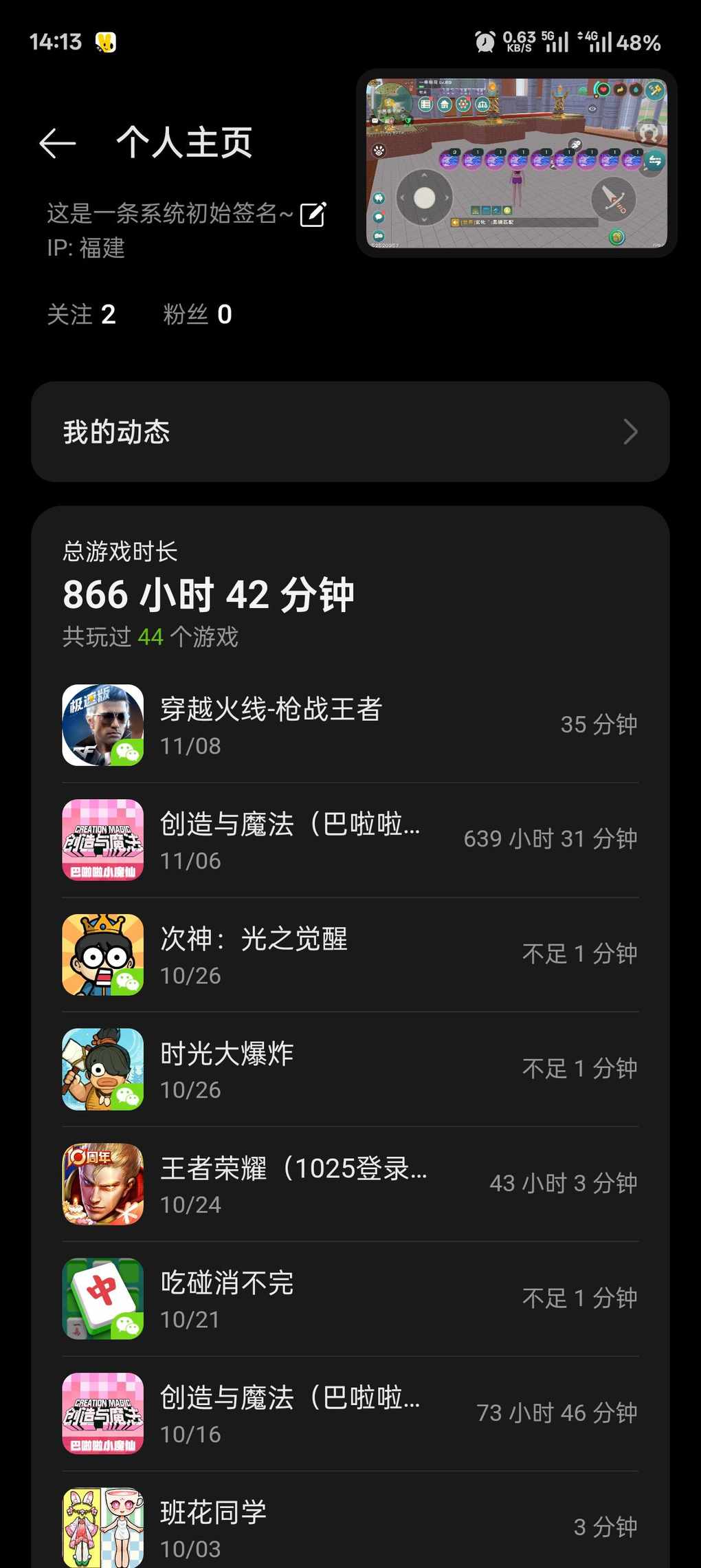Tap the 吃碰消不完 game row
Viewport: 701px width, 1568px height.
point(350,1299)
